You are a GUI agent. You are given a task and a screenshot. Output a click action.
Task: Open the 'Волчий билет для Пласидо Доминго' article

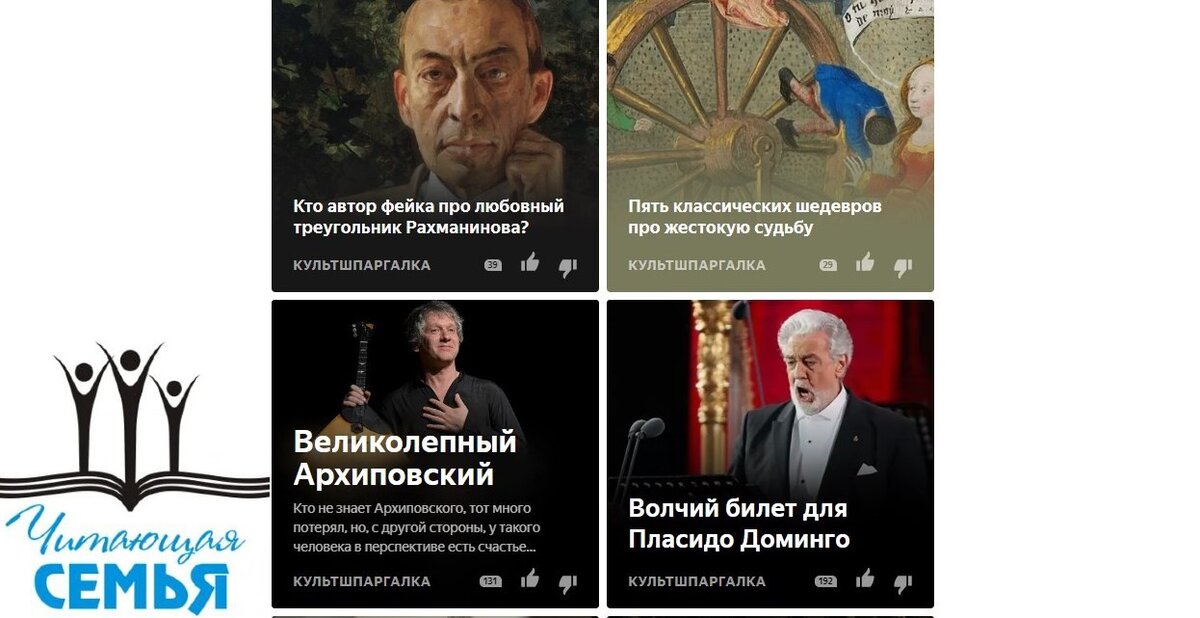[738, 524]
